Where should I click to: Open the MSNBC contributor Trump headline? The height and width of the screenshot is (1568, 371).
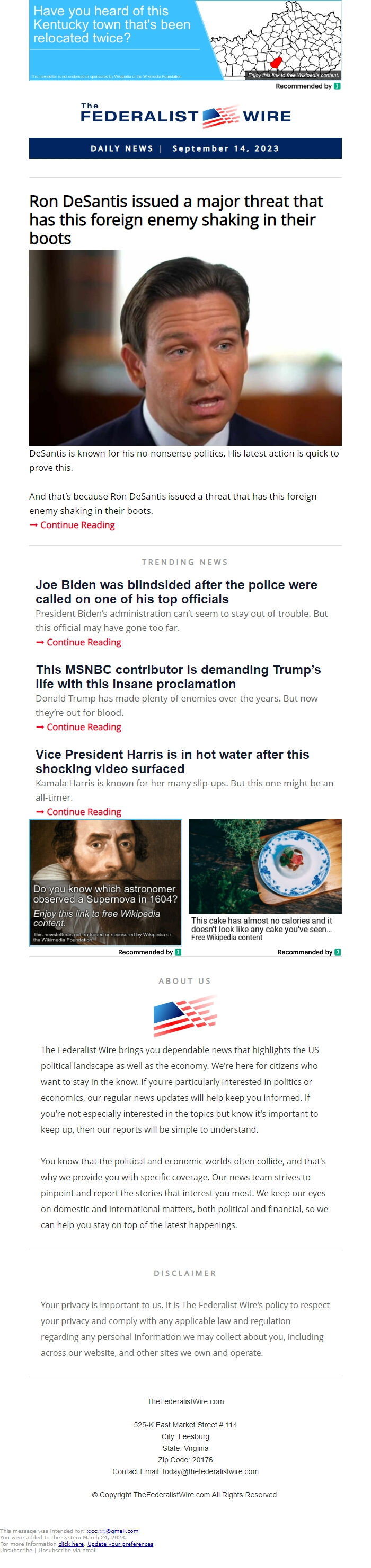coord(178,676)
